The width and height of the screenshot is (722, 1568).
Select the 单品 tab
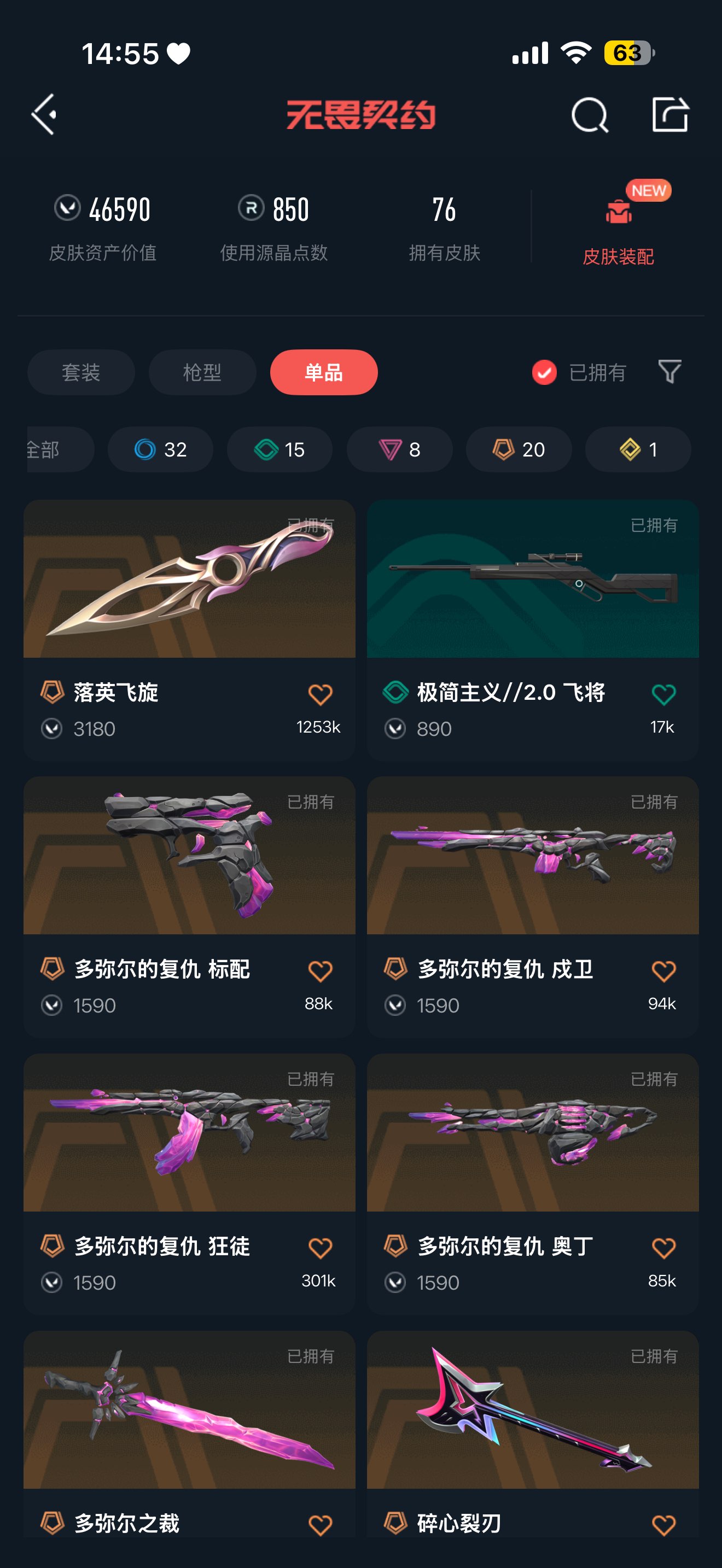click(323, 372)
